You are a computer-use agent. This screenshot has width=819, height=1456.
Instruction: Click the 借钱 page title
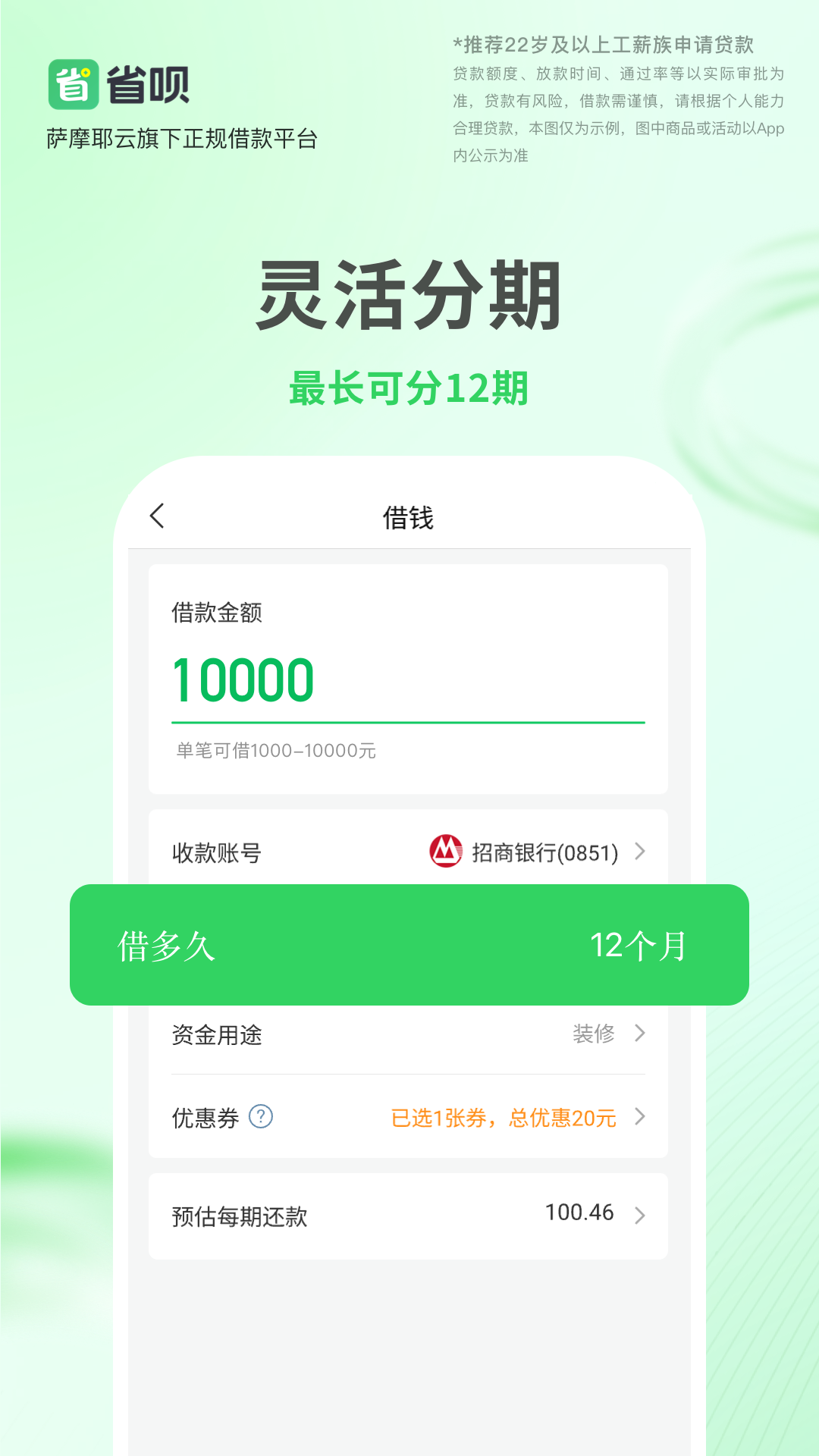[x=409, y=516]
